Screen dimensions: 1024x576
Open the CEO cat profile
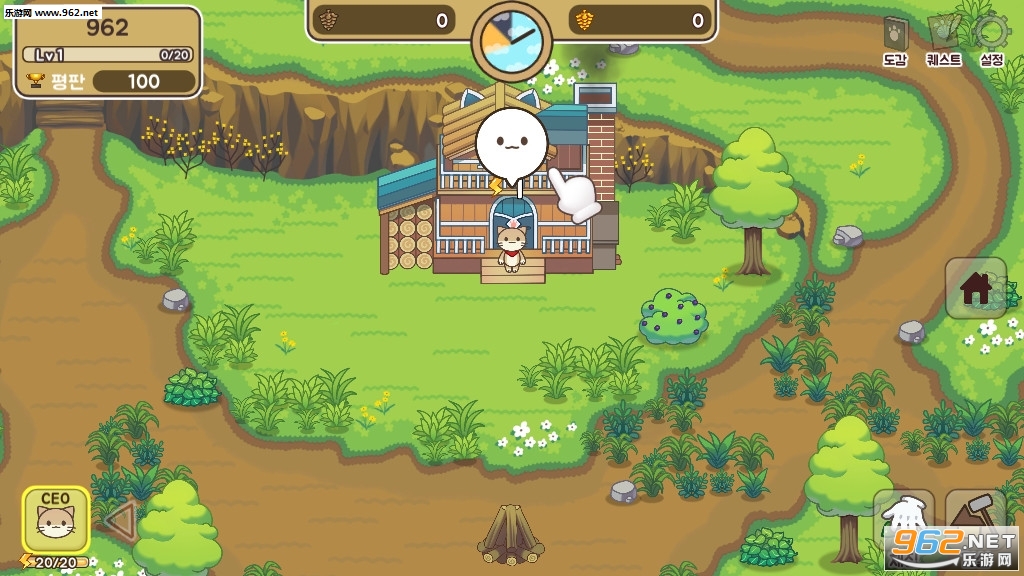56,520
